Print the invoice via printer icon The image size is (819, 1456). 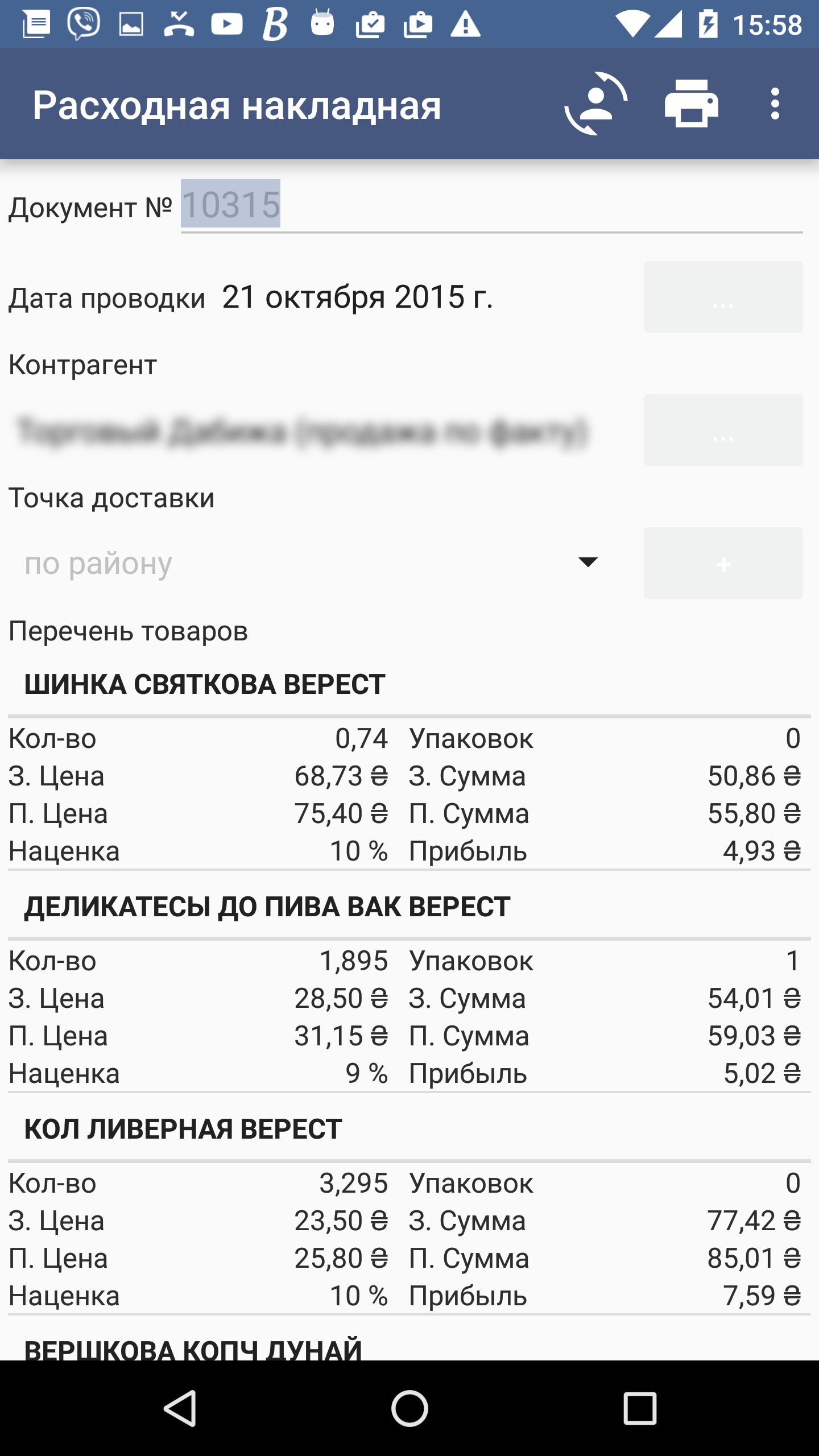[x=692, y=104]
